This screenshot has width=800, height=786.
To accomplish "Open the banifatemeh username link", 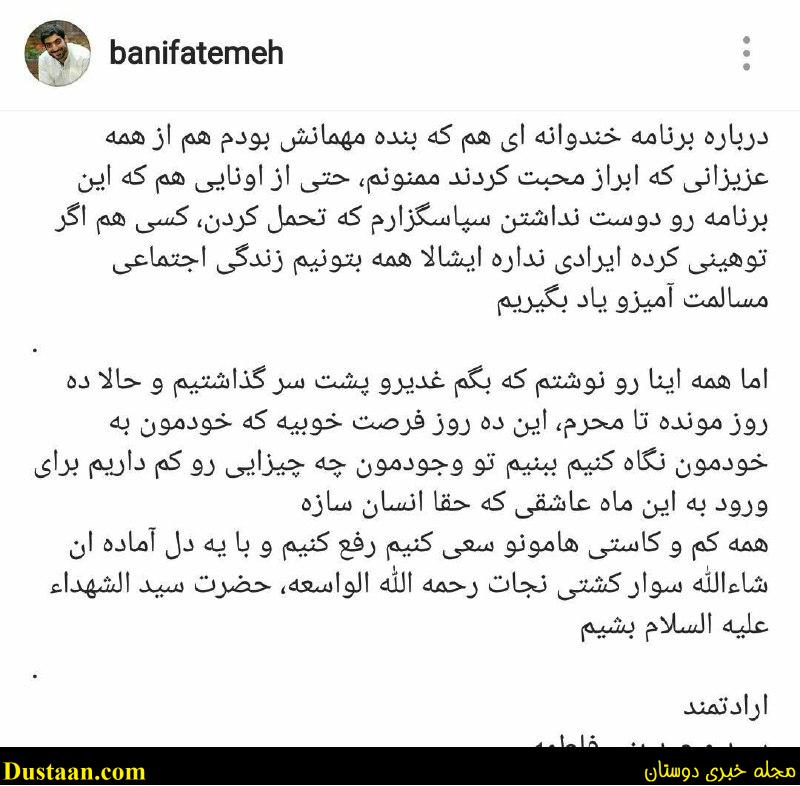I will click(x=196, y=53).
